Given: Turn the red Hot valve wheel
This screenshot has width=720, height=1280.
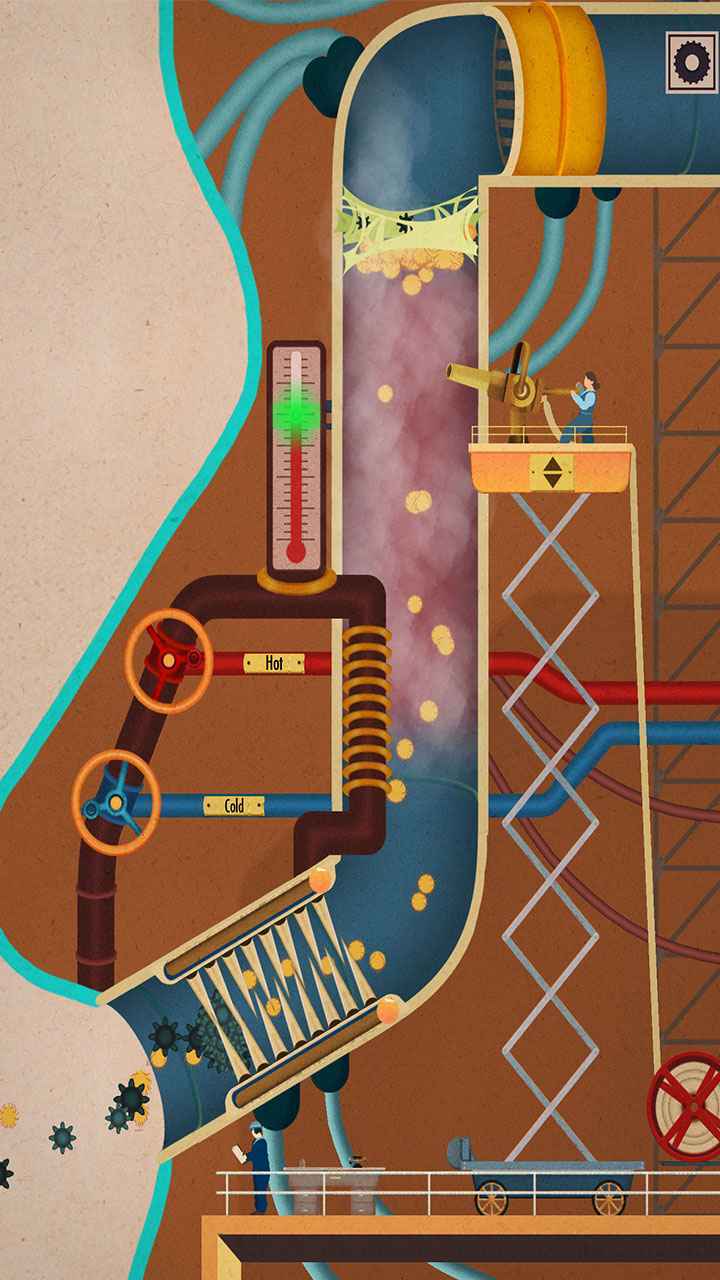Looking at the screenshot, I should 168,660.
